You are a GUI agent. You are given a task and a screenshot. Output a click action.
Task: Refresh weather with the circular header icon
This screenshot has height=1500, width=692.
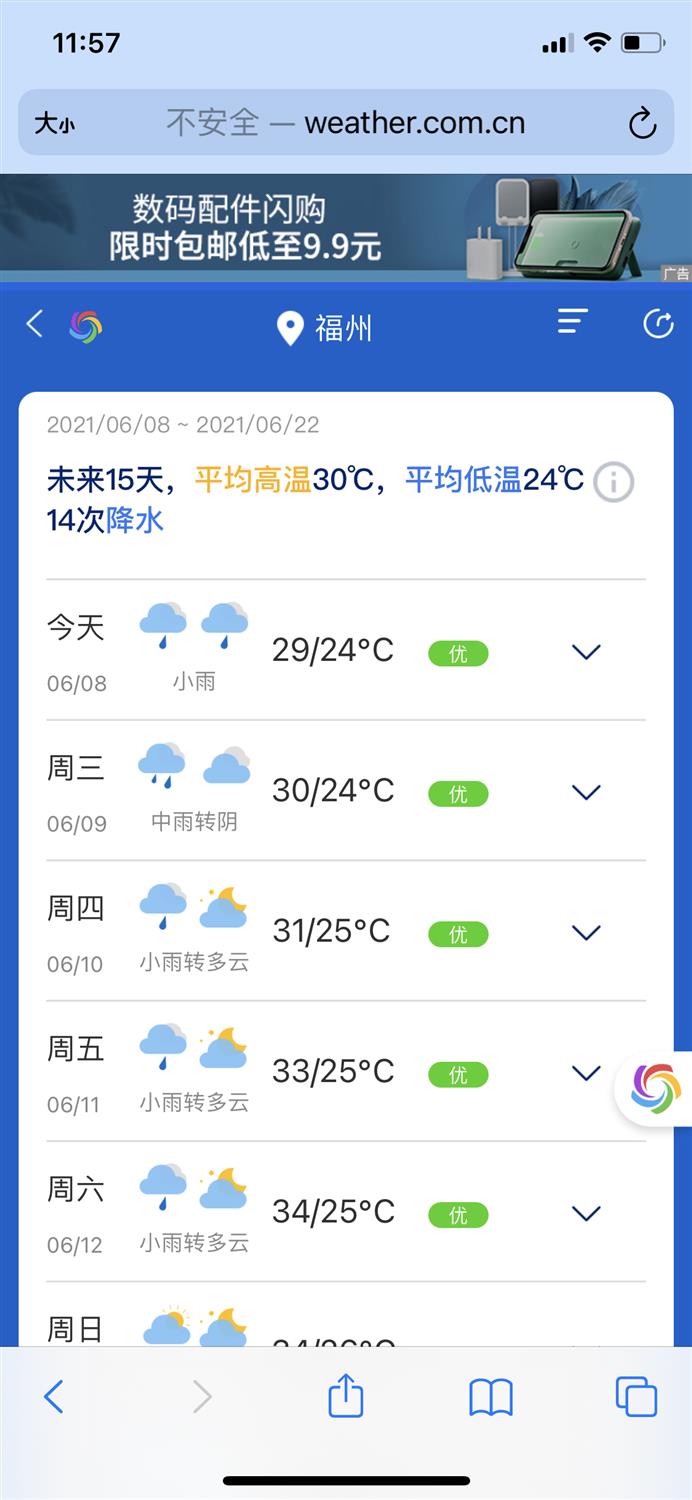pyautogui.click(x=658, y=324)
